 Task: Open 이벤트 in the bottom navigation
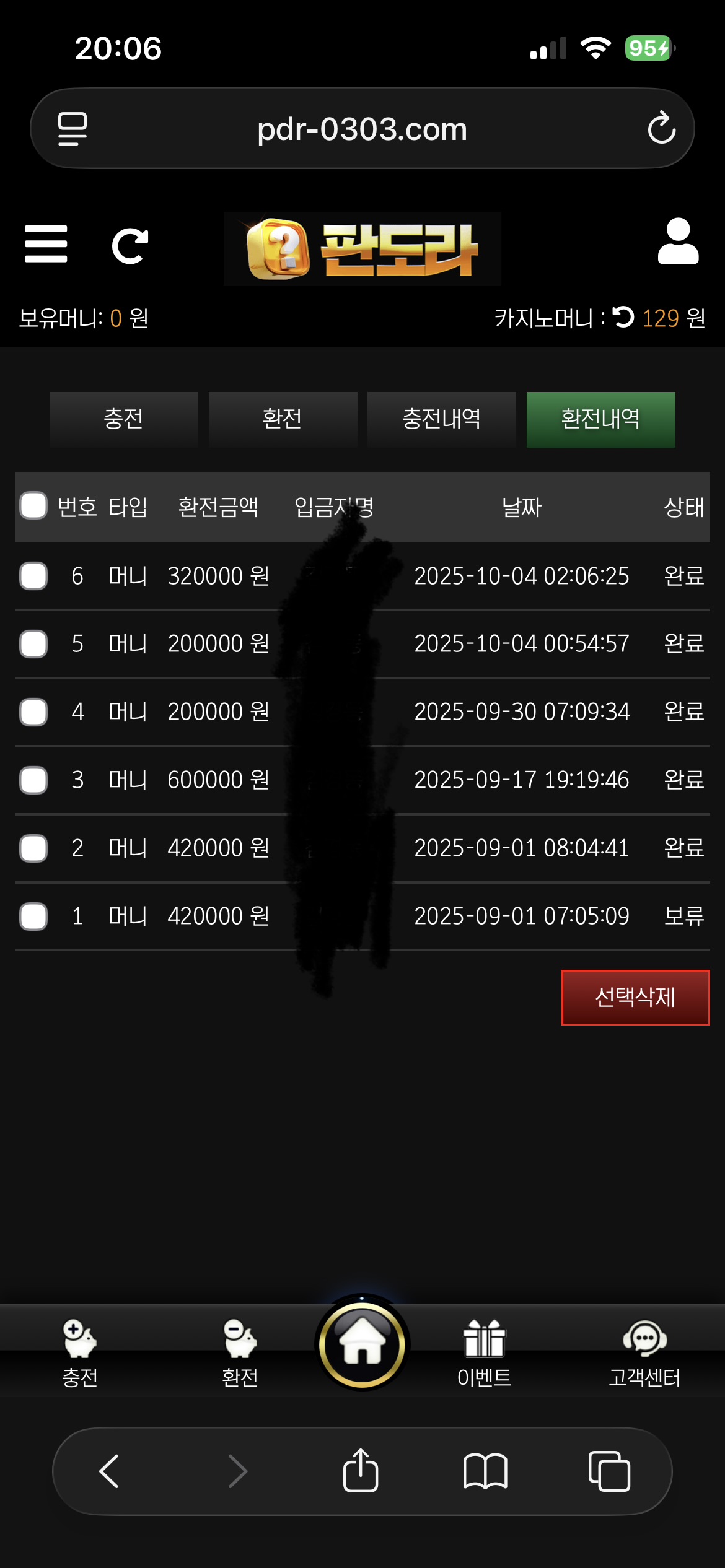484,1353
